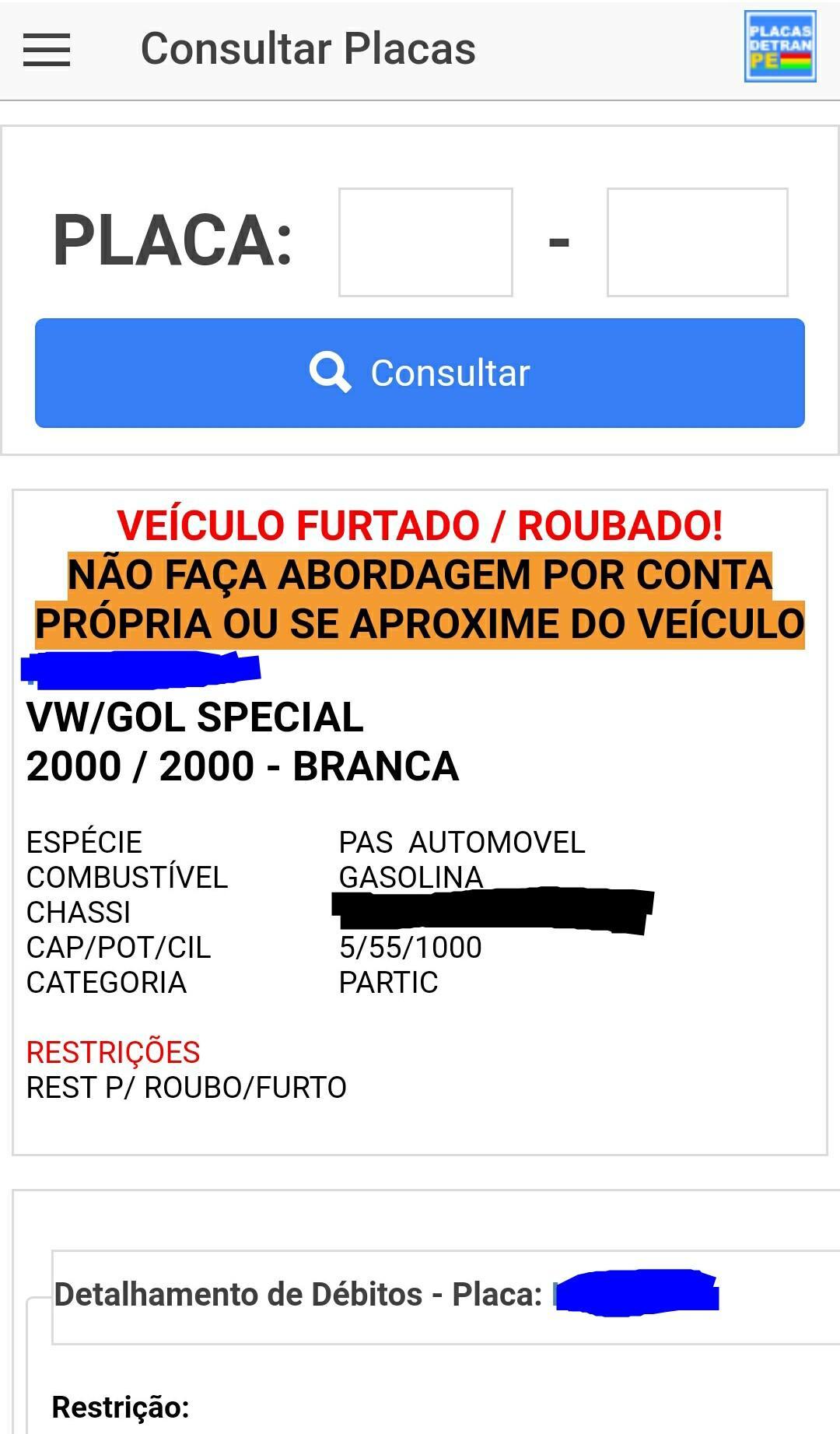Tap the VW/GOL SPECIAL vehicle name
840x1434 pixels.
[x=194, y=717]
